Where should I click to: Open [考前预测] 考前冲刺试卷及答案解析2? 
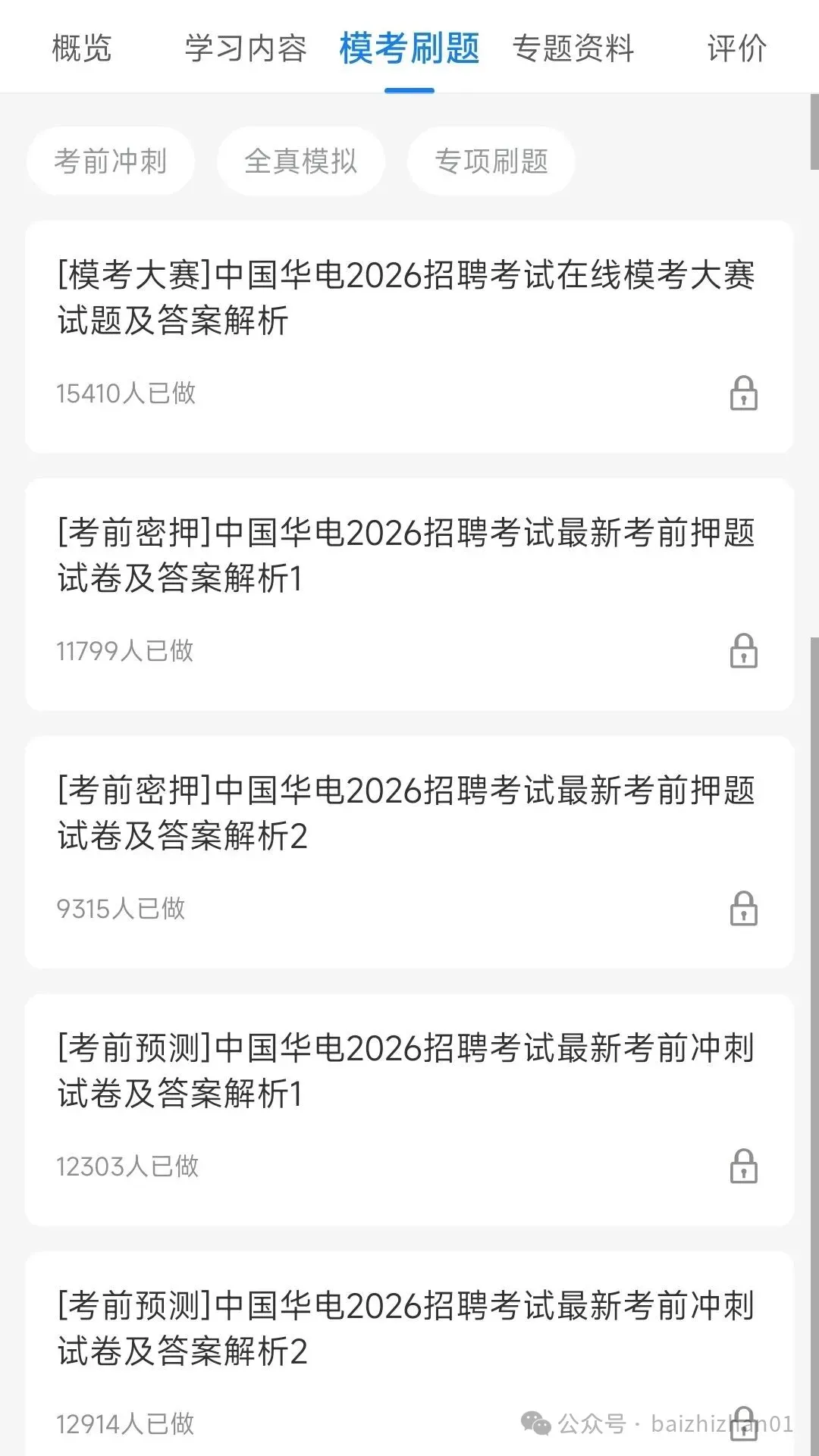(x=409, y=1354)
